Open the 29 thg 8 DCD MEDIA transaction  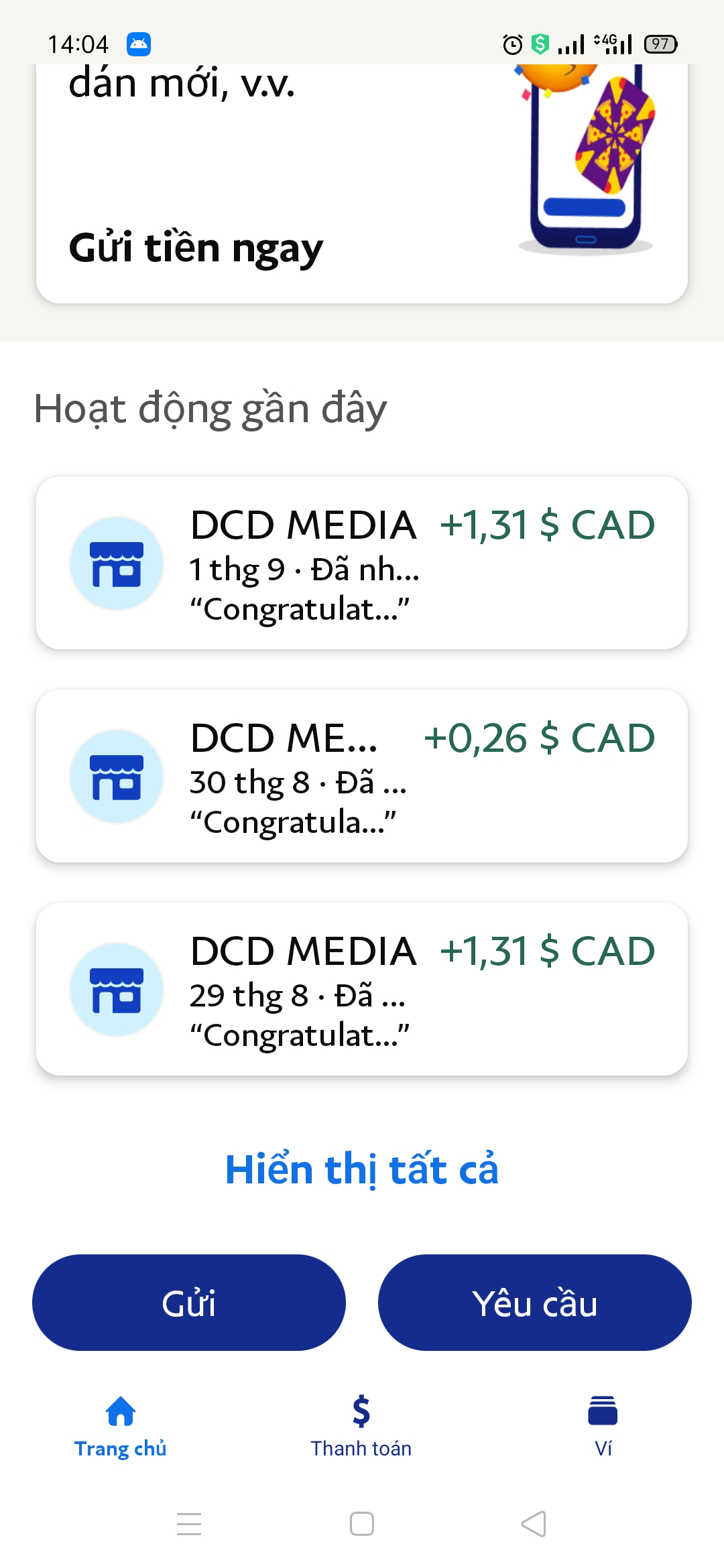pos(362,989)
